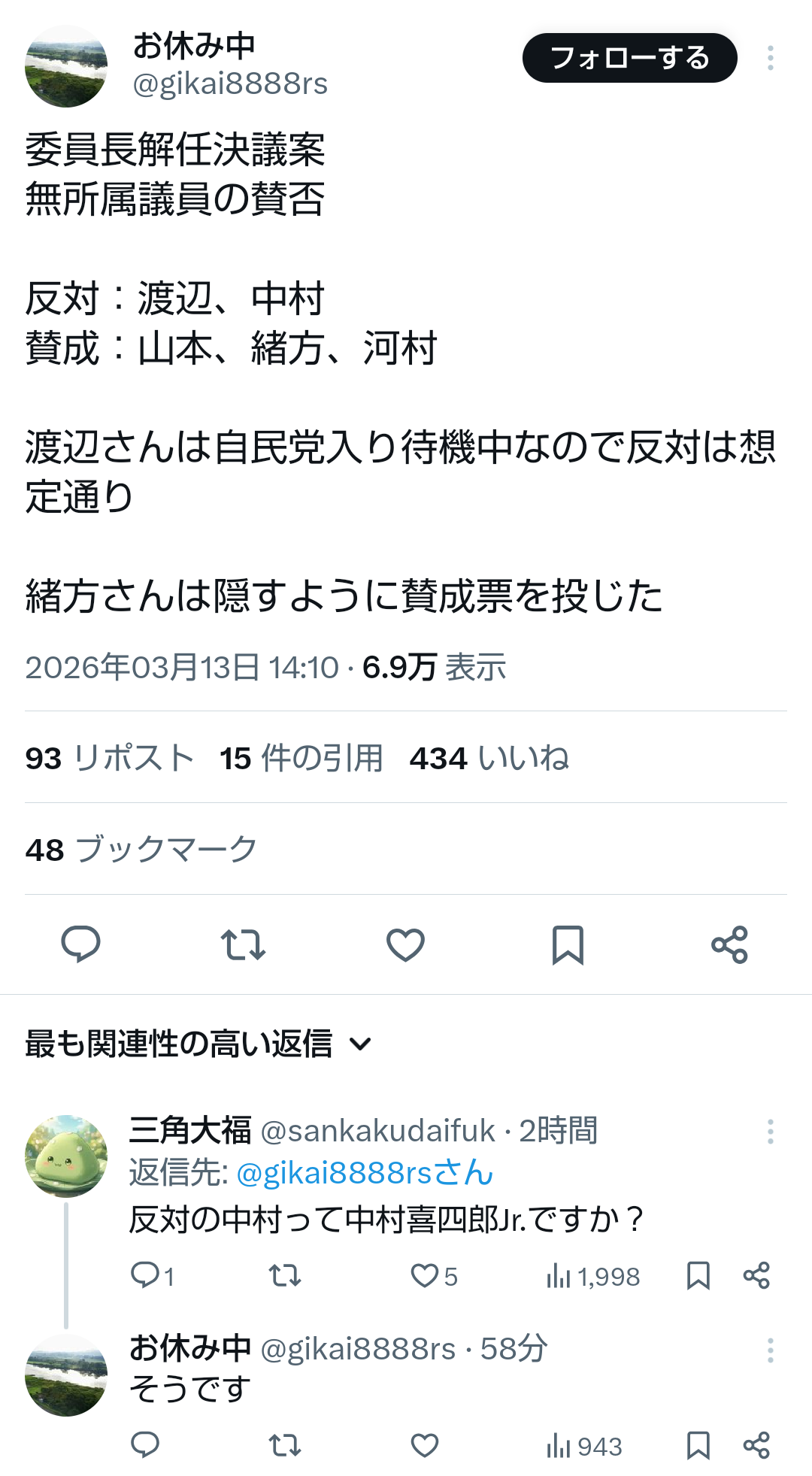Image resolution: width=812 pixels, height=1476 pixels.
Task: Share the そうです reply
Action: point(756,1445)
